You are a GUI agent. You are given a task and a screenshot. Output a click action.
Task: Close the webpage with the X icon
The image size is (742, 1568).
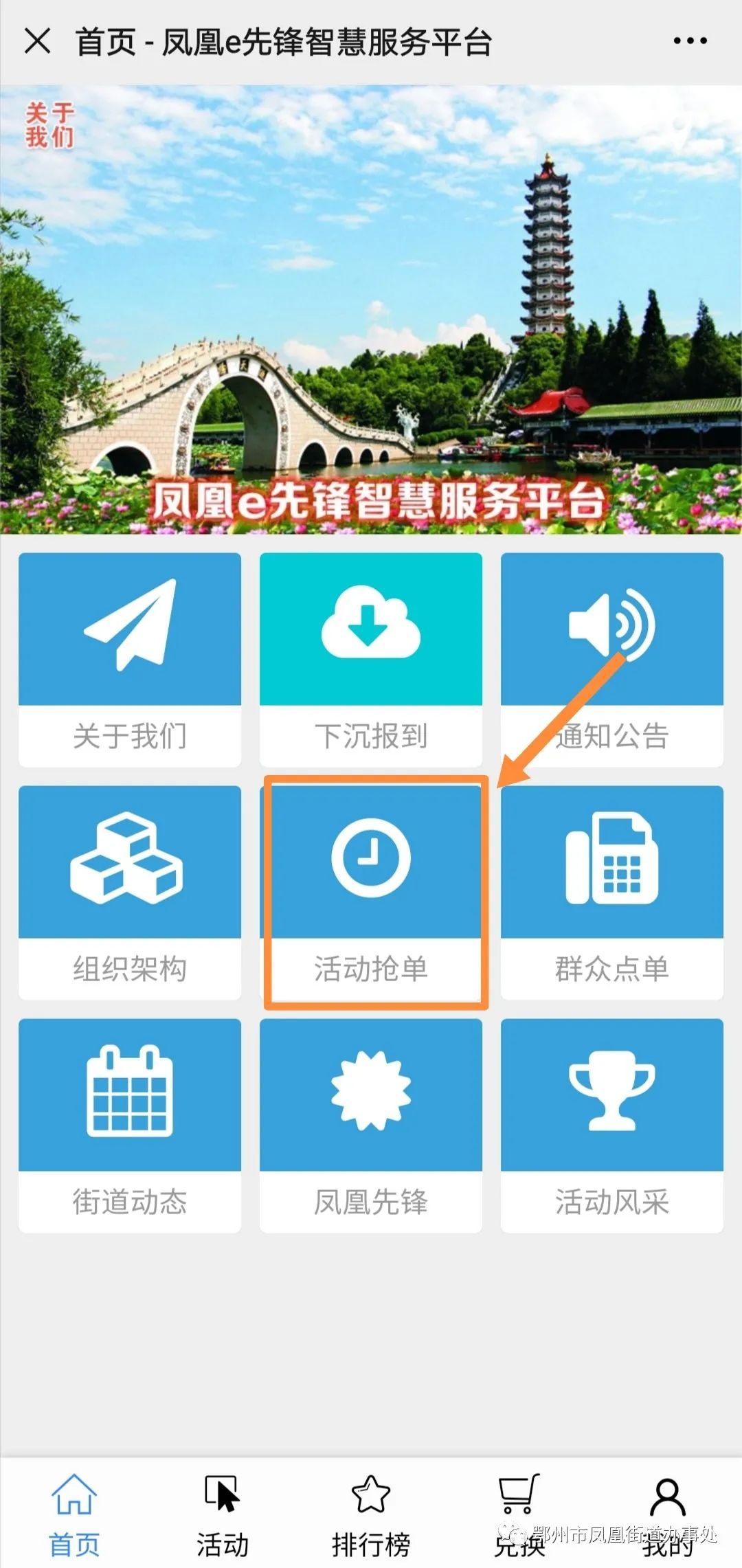click(38, 41)
